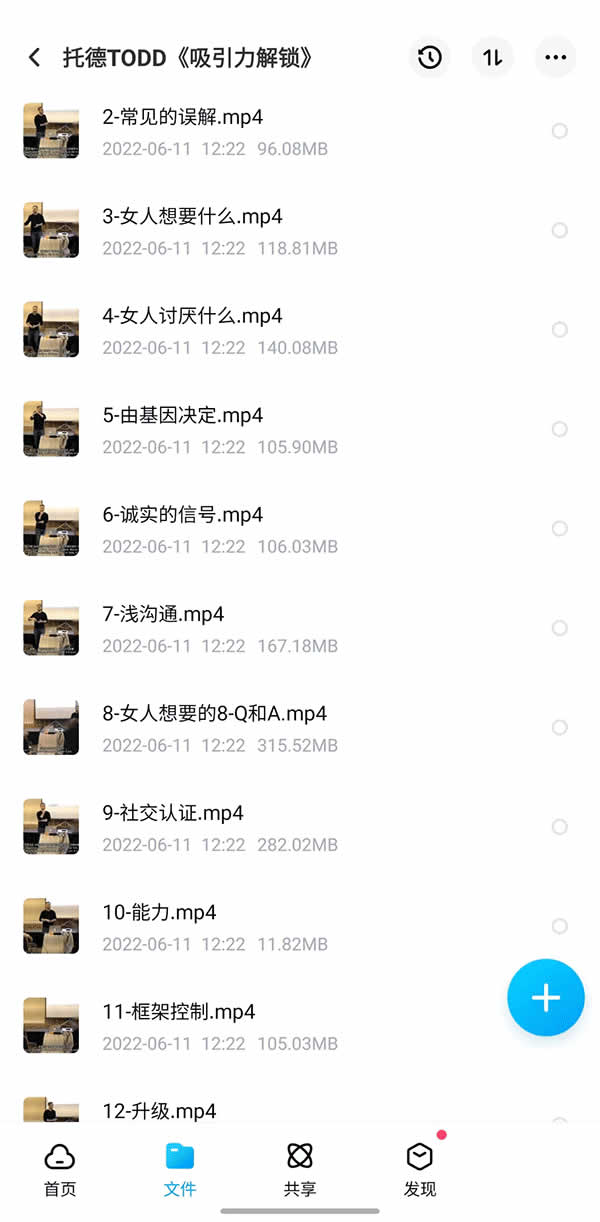
Task: Open 11-框架控制.mp4
Action: click(179, 1012)
